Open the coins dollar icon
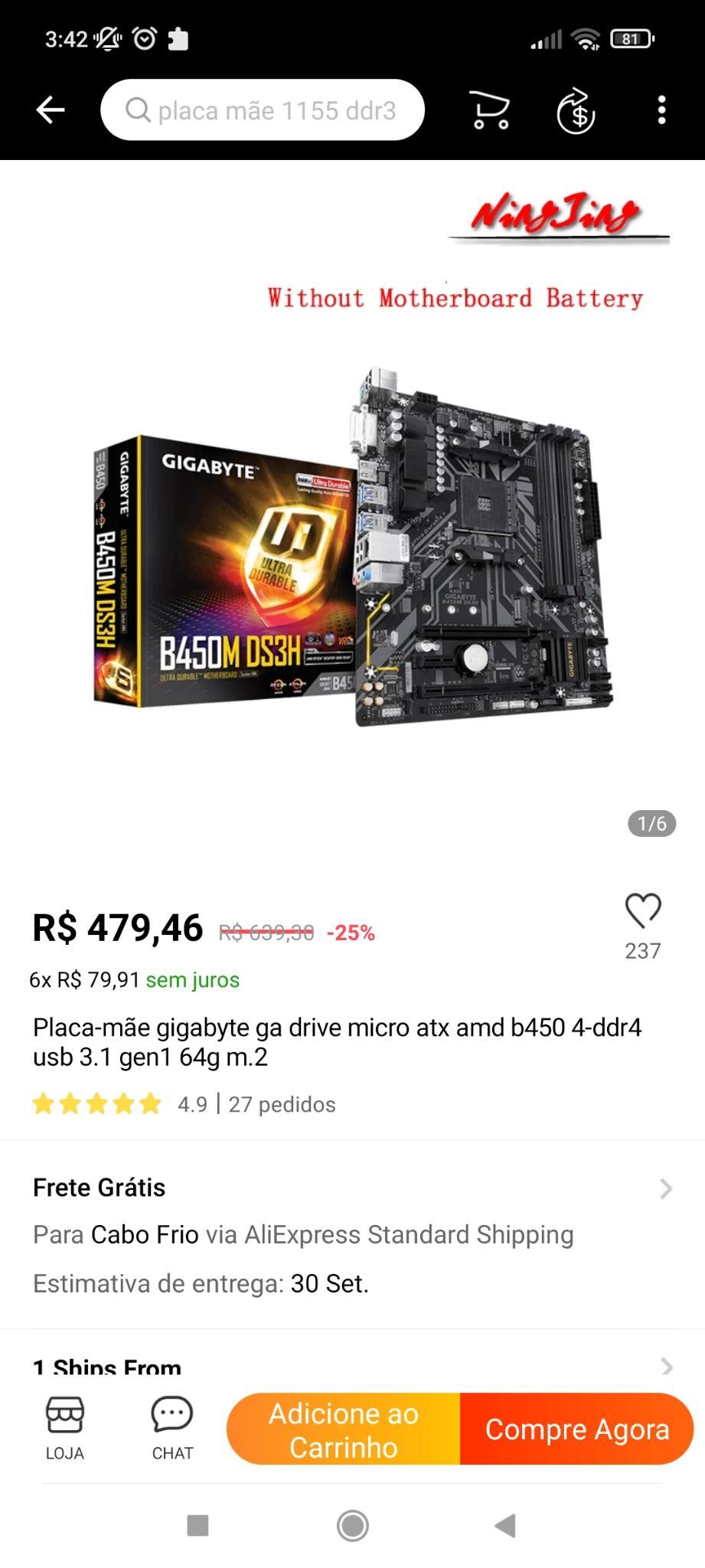Viewport: 705px width, 1568px height. click(x=576, y=111)
